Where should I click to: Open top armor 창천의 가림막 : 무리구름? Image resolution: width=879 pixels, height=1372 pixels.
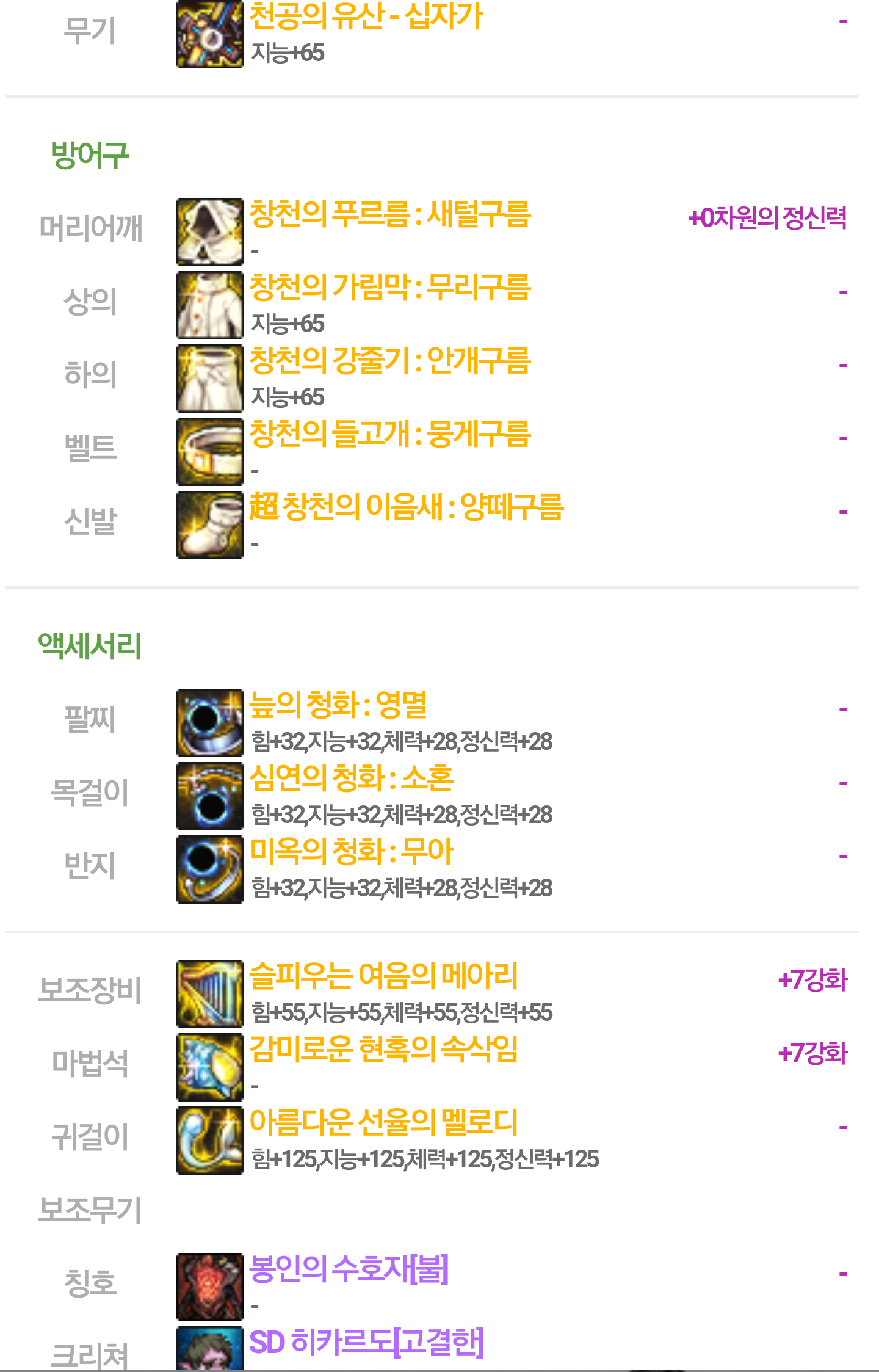tap(389, 288)
